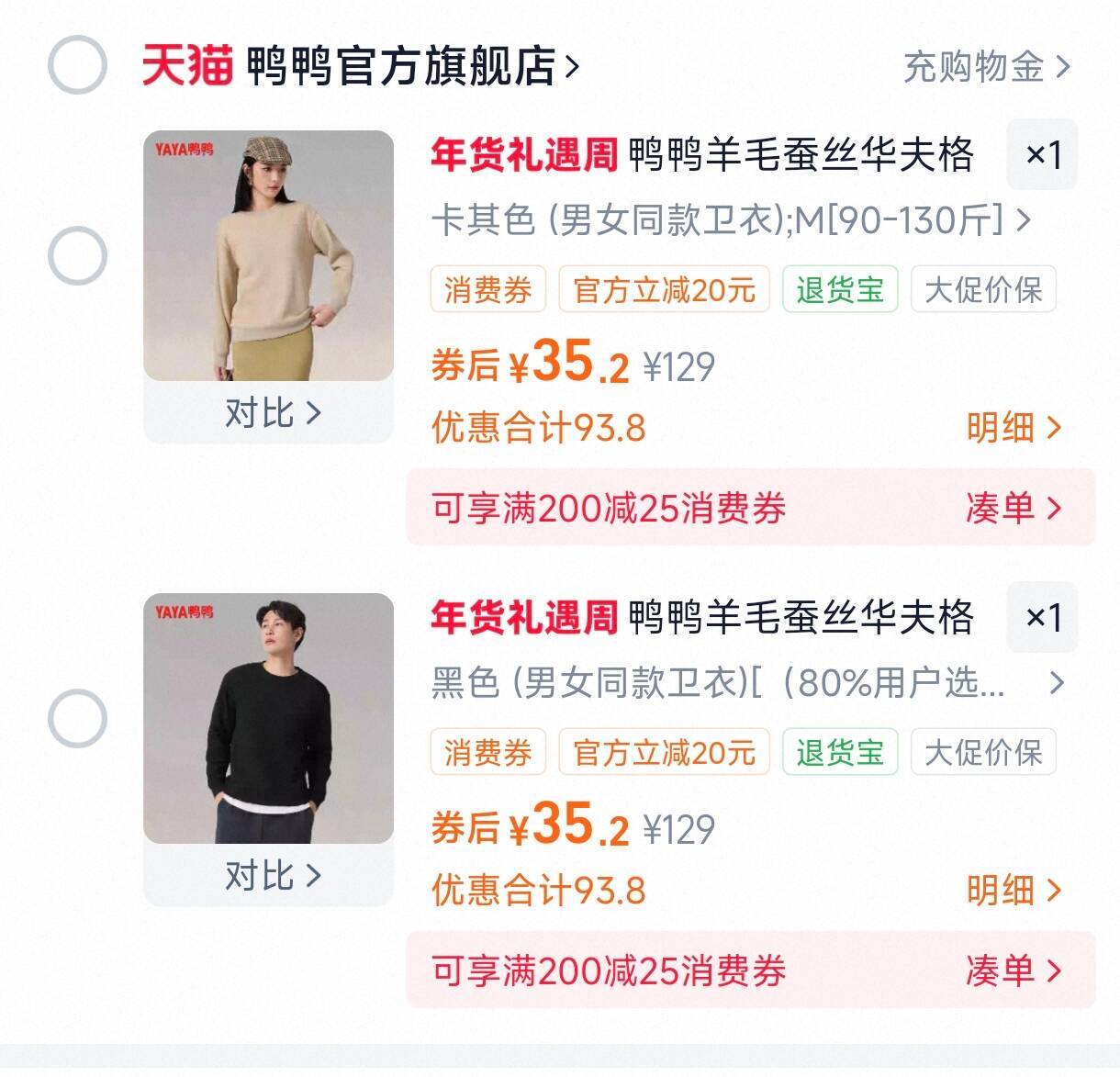View 明细 for the 黑色 sweater discount
1120x1077 pixels.
click(x=1014, y=891)
